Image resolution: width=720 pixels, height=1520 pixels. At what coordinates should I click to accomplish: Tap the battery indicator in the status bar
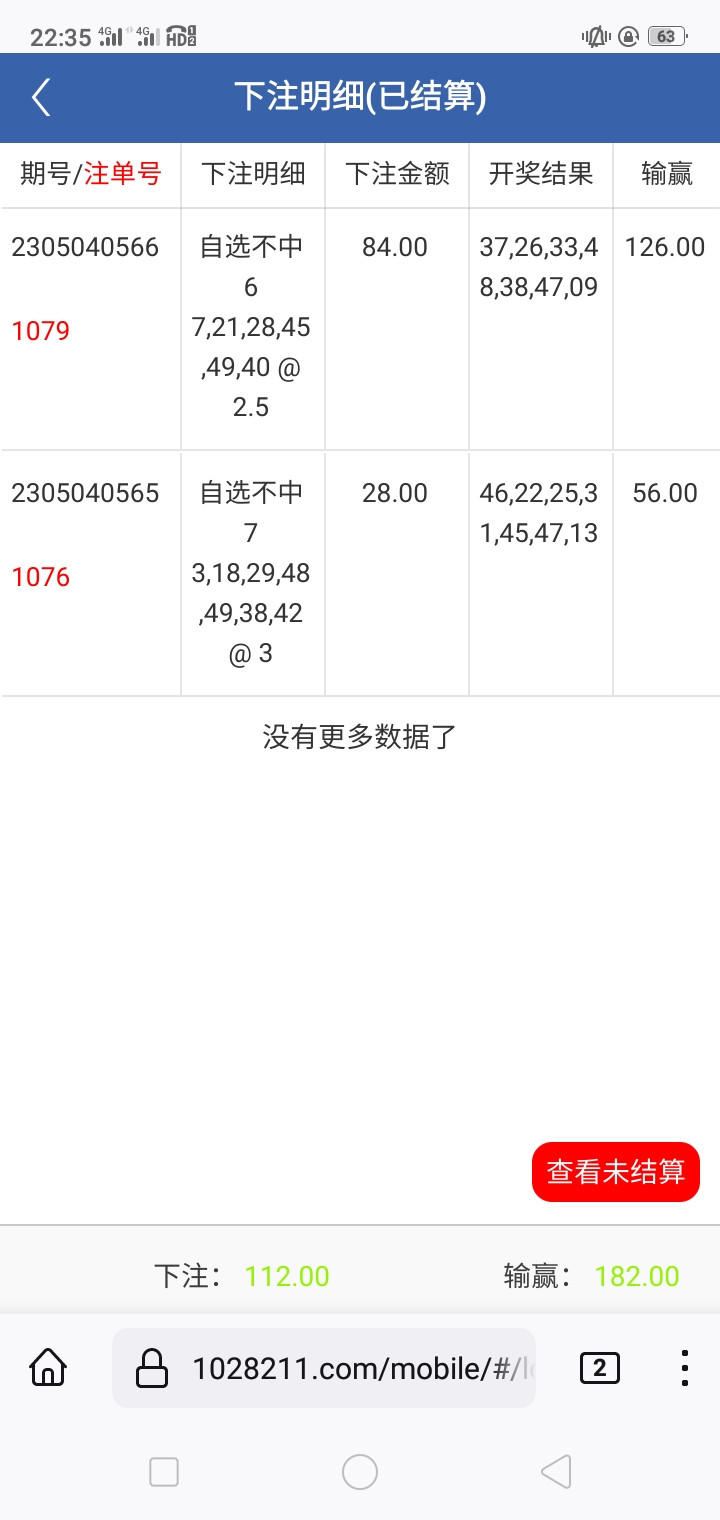point(665,33)
